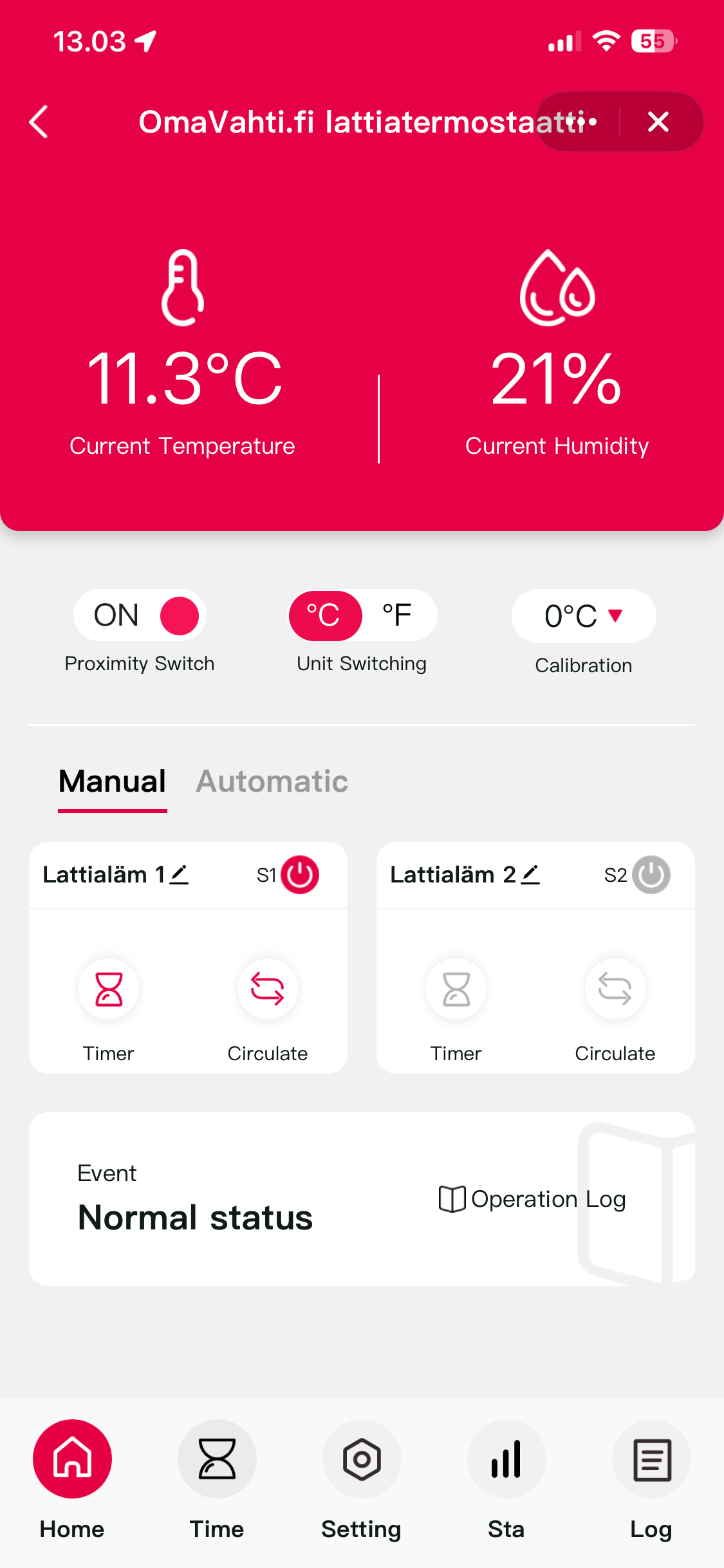The image size is (724, 1568).
Task: Close the mini program with X
Action: pos(658,122)
